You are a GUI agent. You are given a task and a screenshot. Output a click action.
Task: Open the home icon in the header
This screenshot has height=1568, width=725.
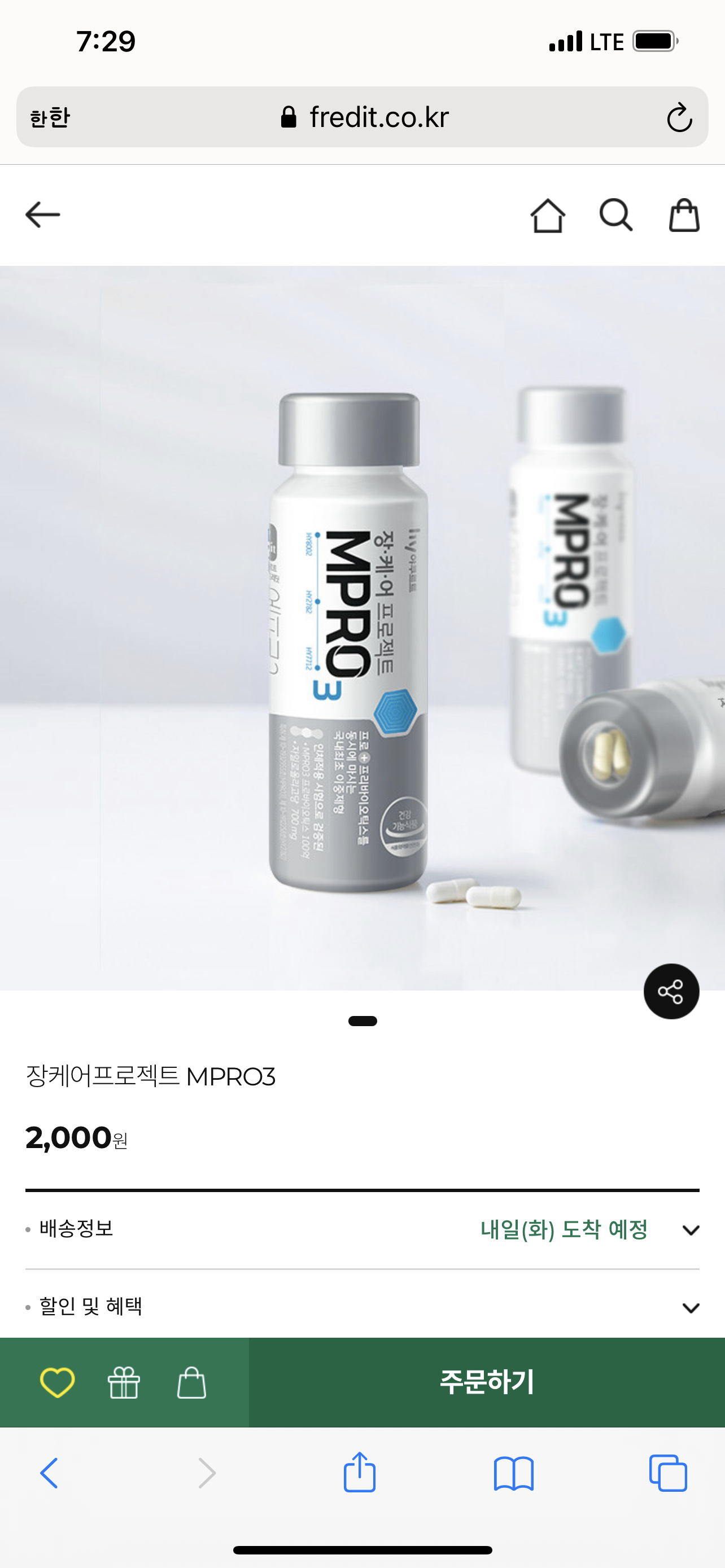(547, 216)
